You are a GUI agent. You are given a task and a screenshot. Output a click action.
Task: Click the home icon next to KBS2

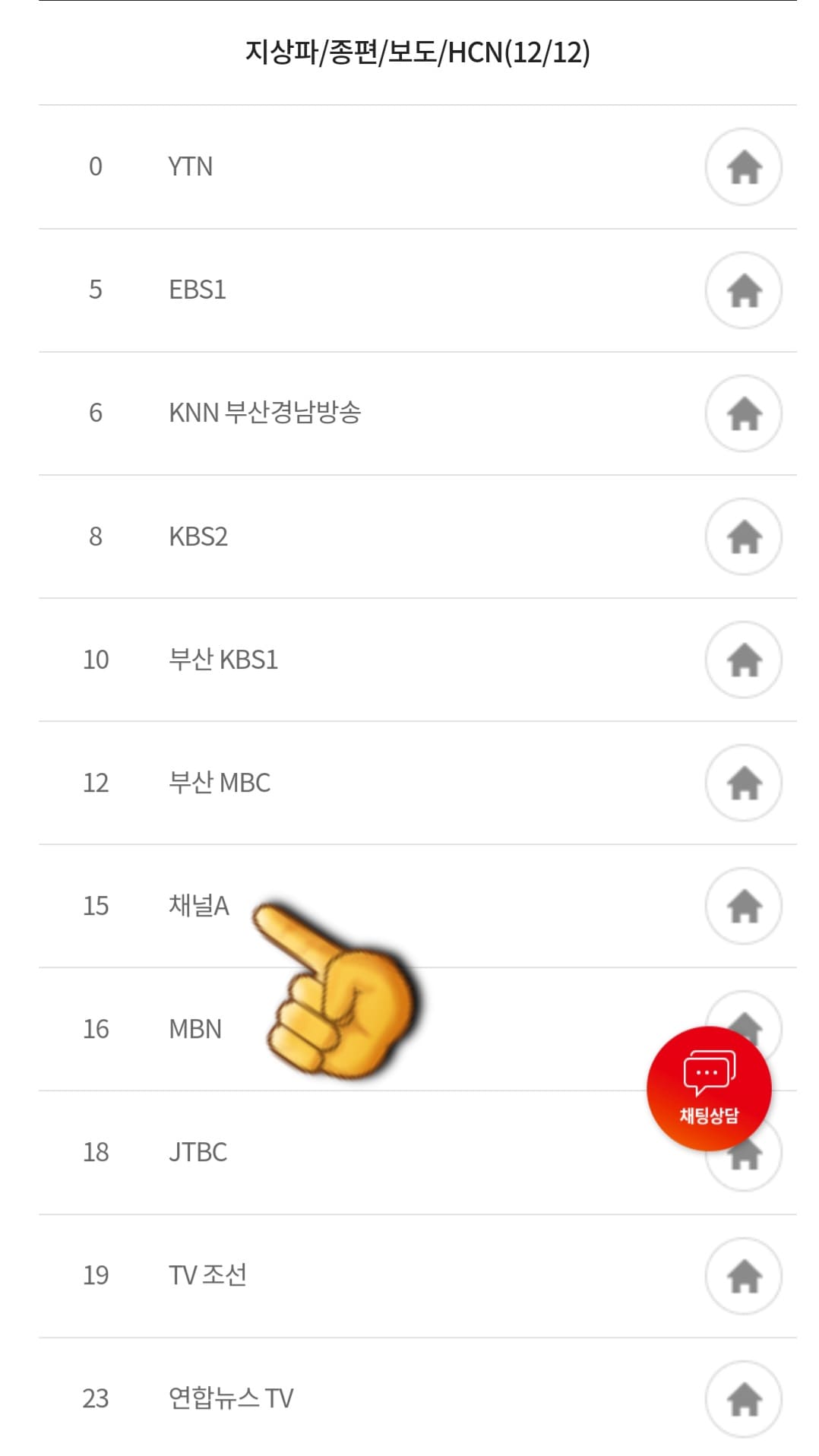(x=743, y=537)
